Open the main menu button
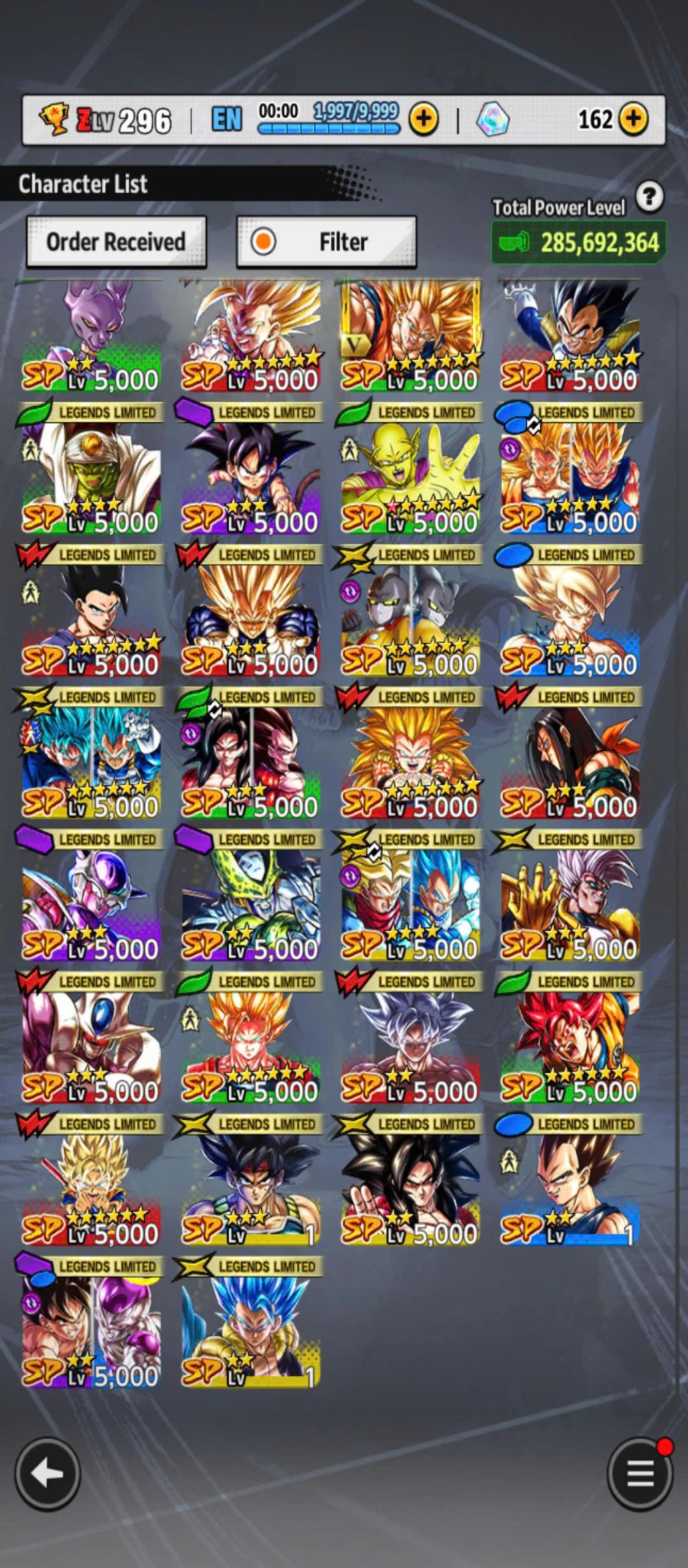This screenshot has width=688, height=1568. (640, 1473)
